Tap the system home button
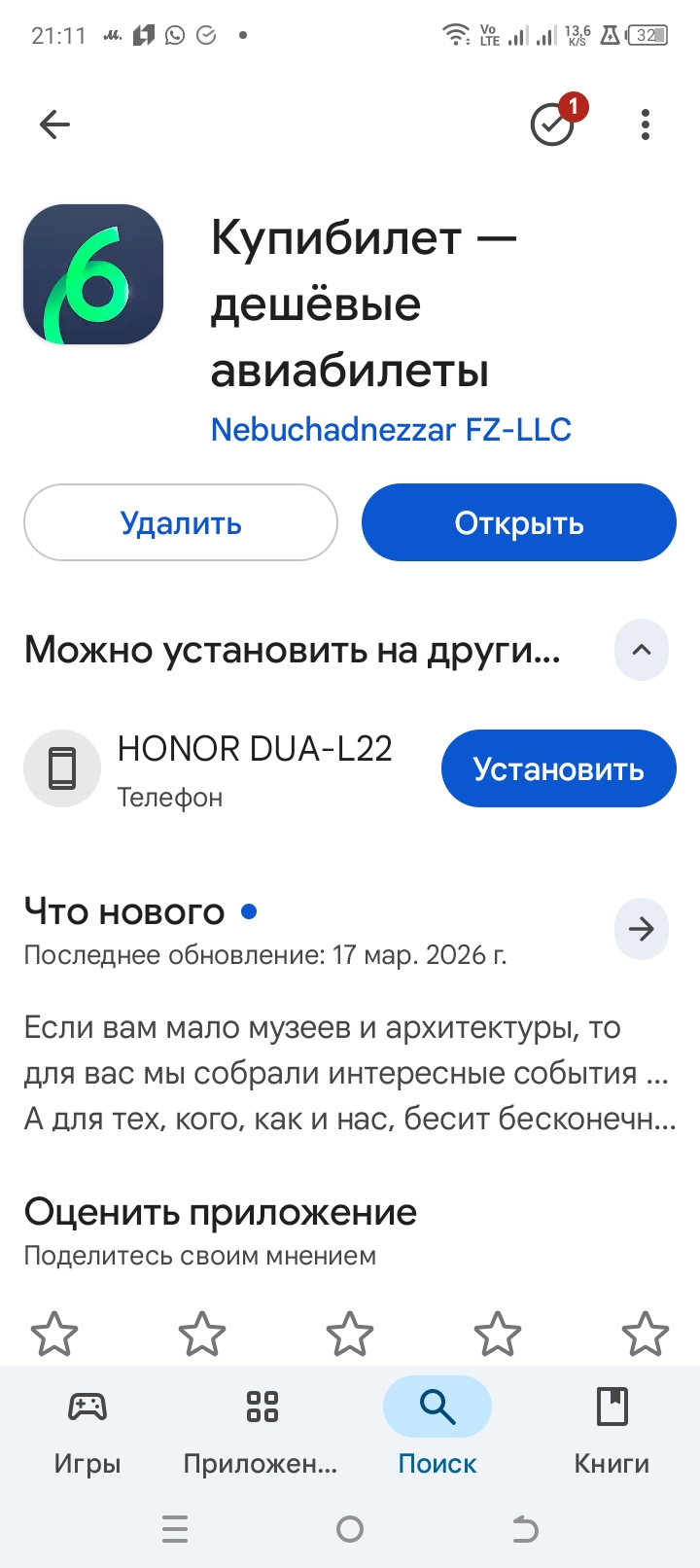The height and width of the screenshot is (1568, 700). [350, 1529]
